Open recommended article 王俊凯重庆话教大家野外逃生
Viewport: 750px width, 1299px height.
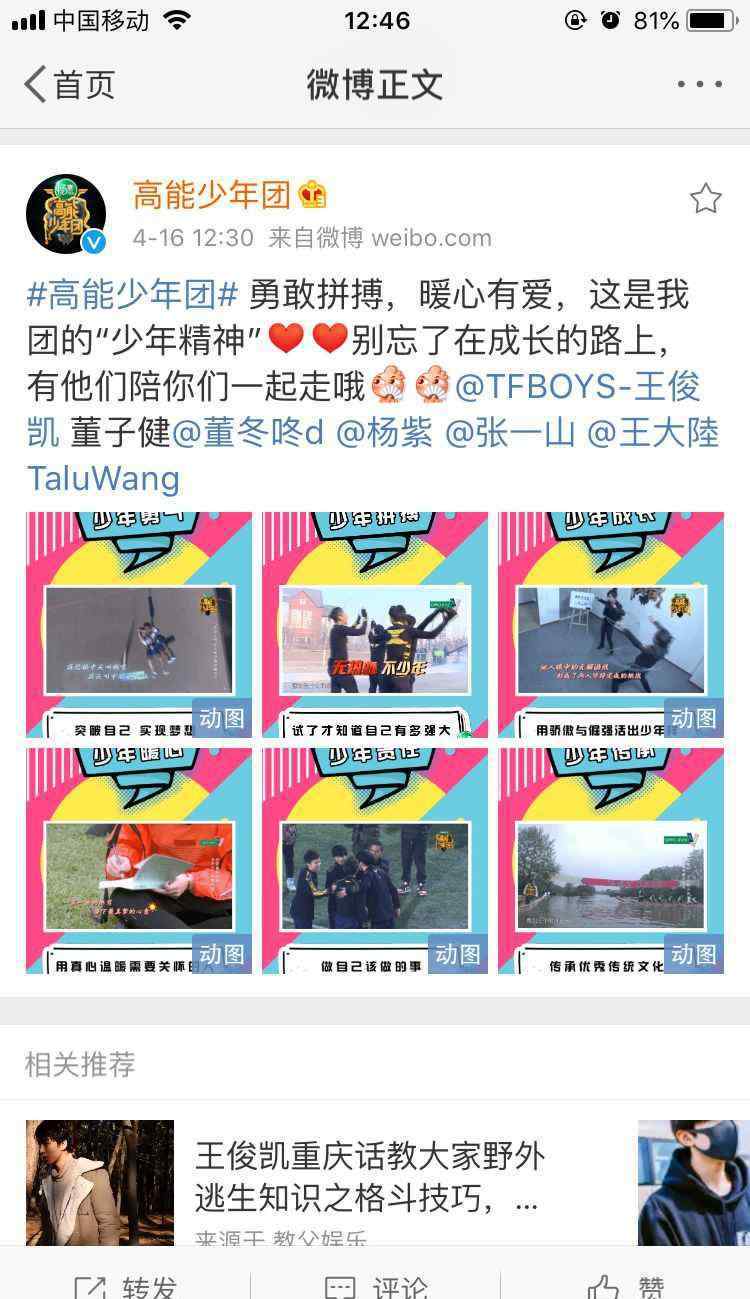point(370,1175)
